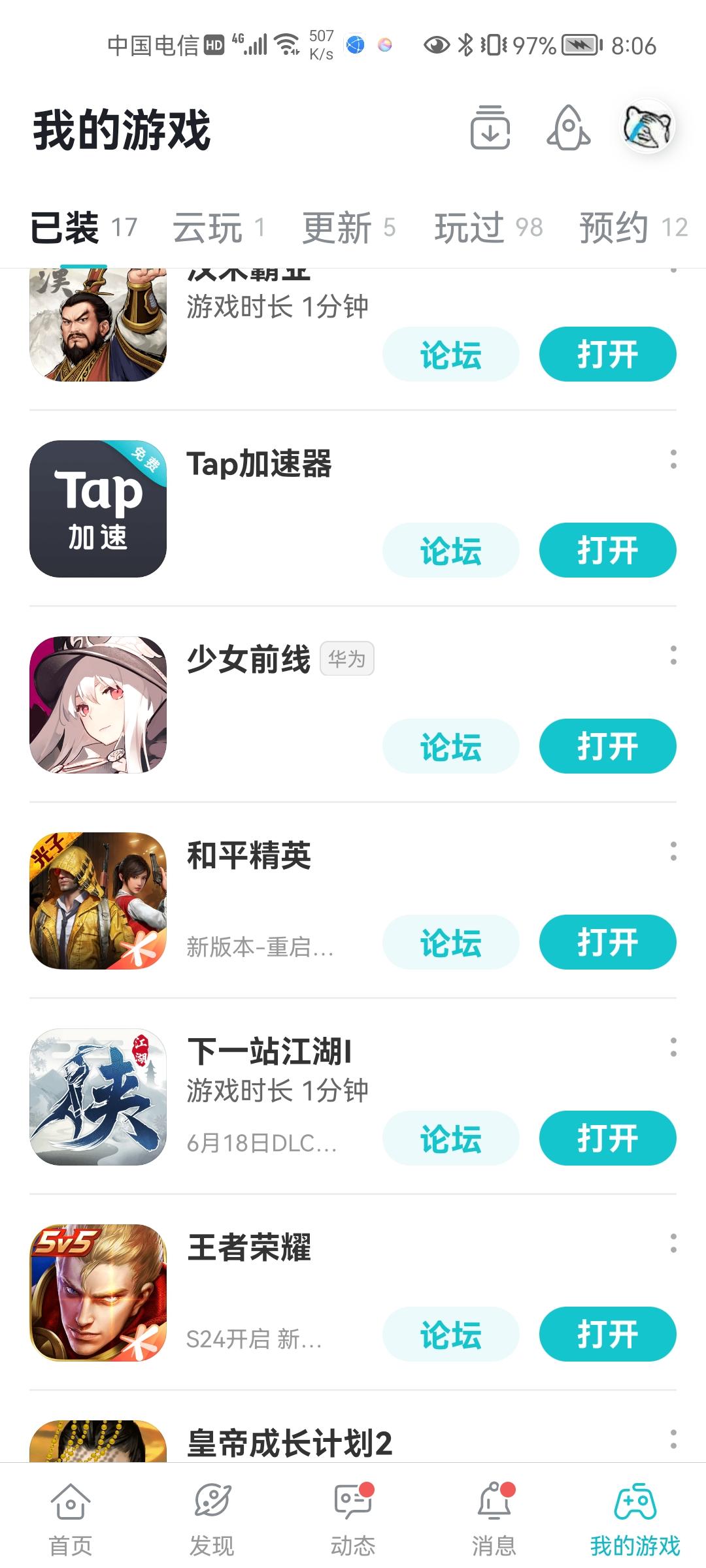Viewport: 706px width, 1568px height.
Task: Select the 首页 home icon in bottom navigation
Action: coord(70,1502)
